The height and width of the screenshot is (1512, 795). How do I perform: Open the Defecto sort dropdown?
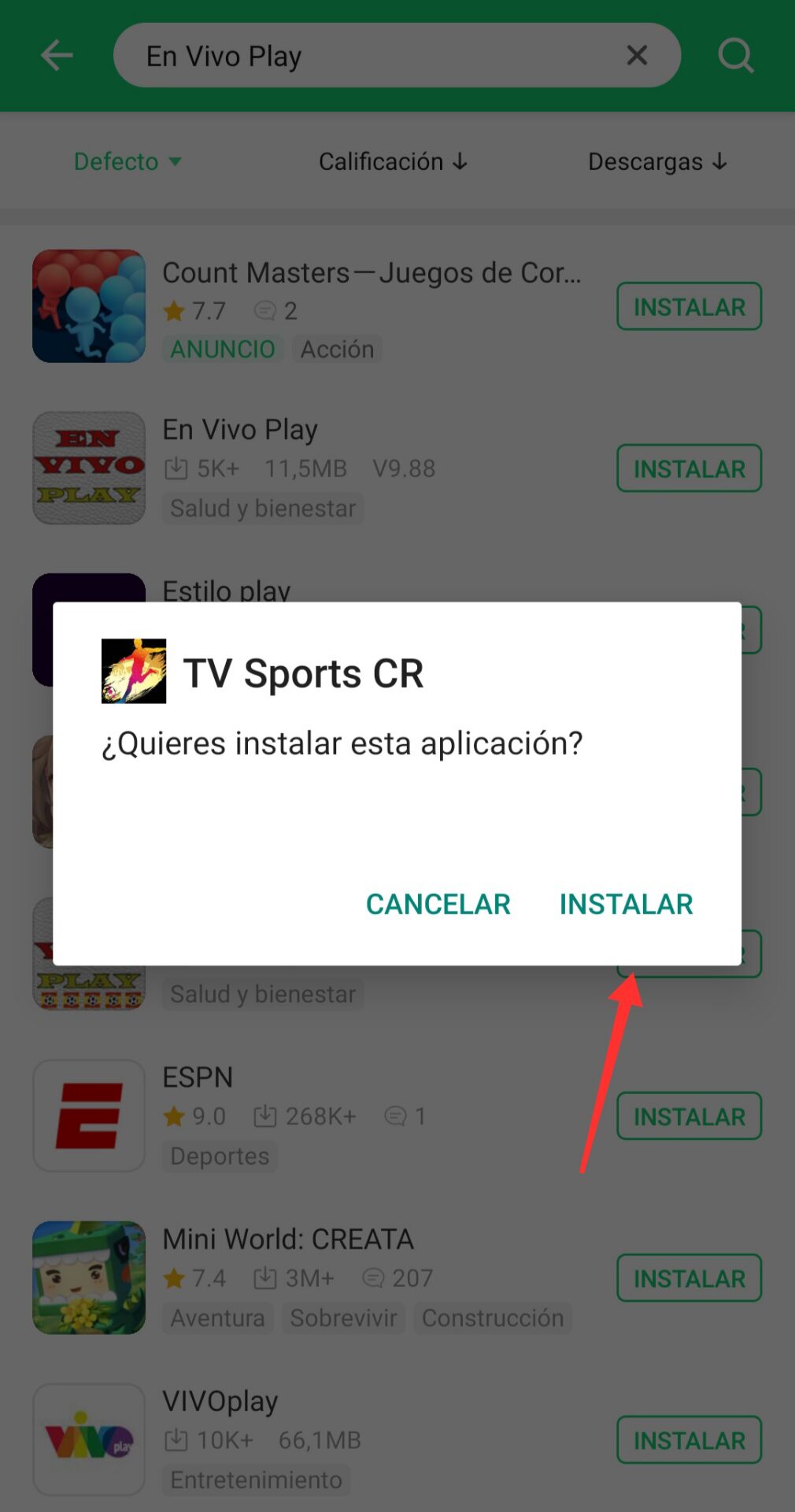click(128, 161)
